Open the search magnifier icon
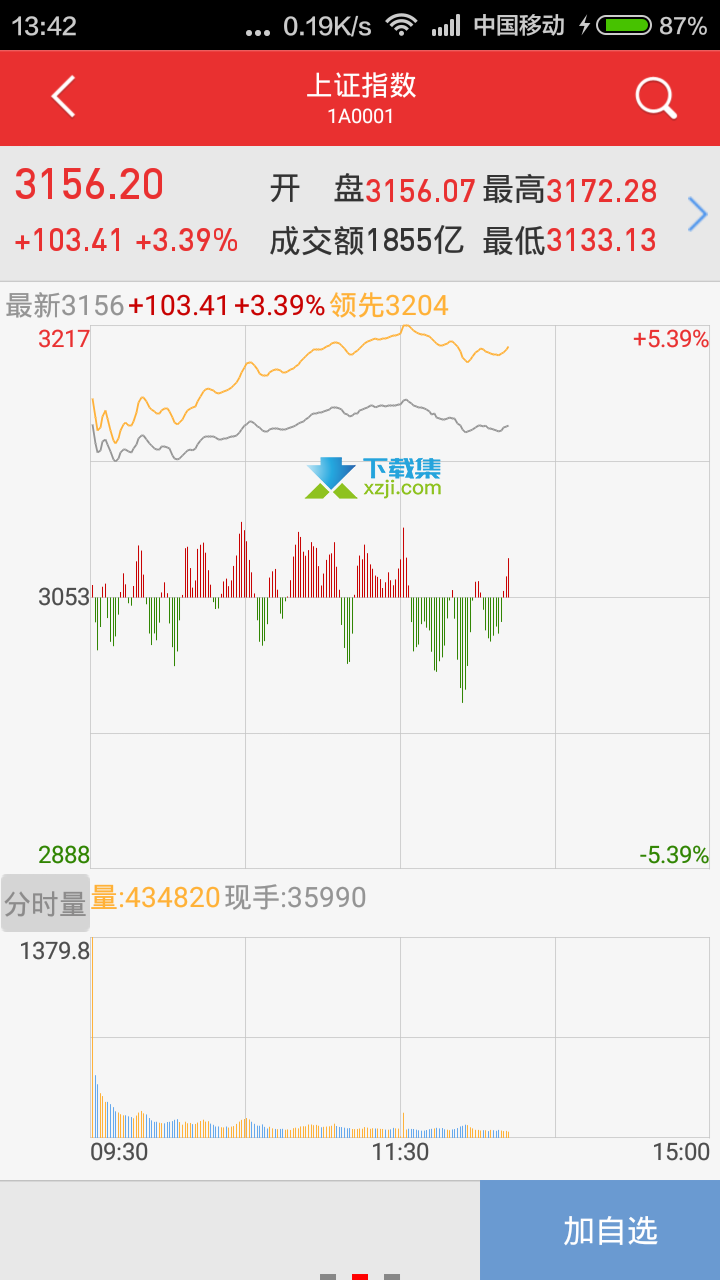Viewport: 720px width, 1280px height. (x=656, y=98)
